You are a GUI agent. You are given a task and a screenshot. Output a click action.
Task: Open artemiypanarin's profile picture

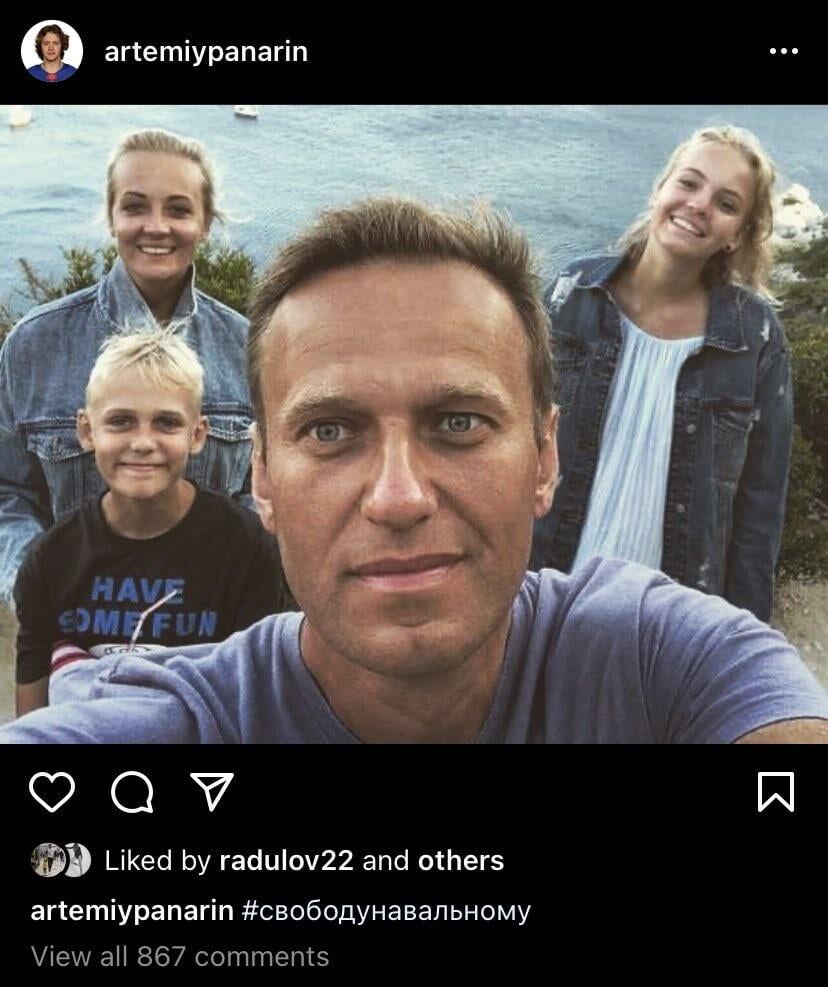(51, 51)
